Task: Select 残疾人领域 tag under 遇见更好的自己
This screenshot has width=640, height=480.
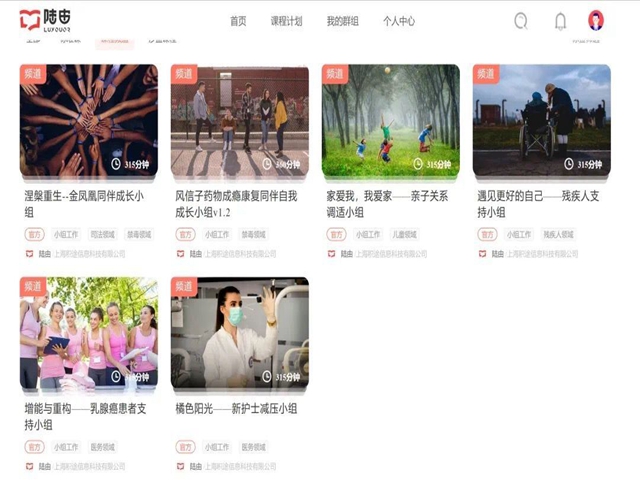Action: pos(559,235)
